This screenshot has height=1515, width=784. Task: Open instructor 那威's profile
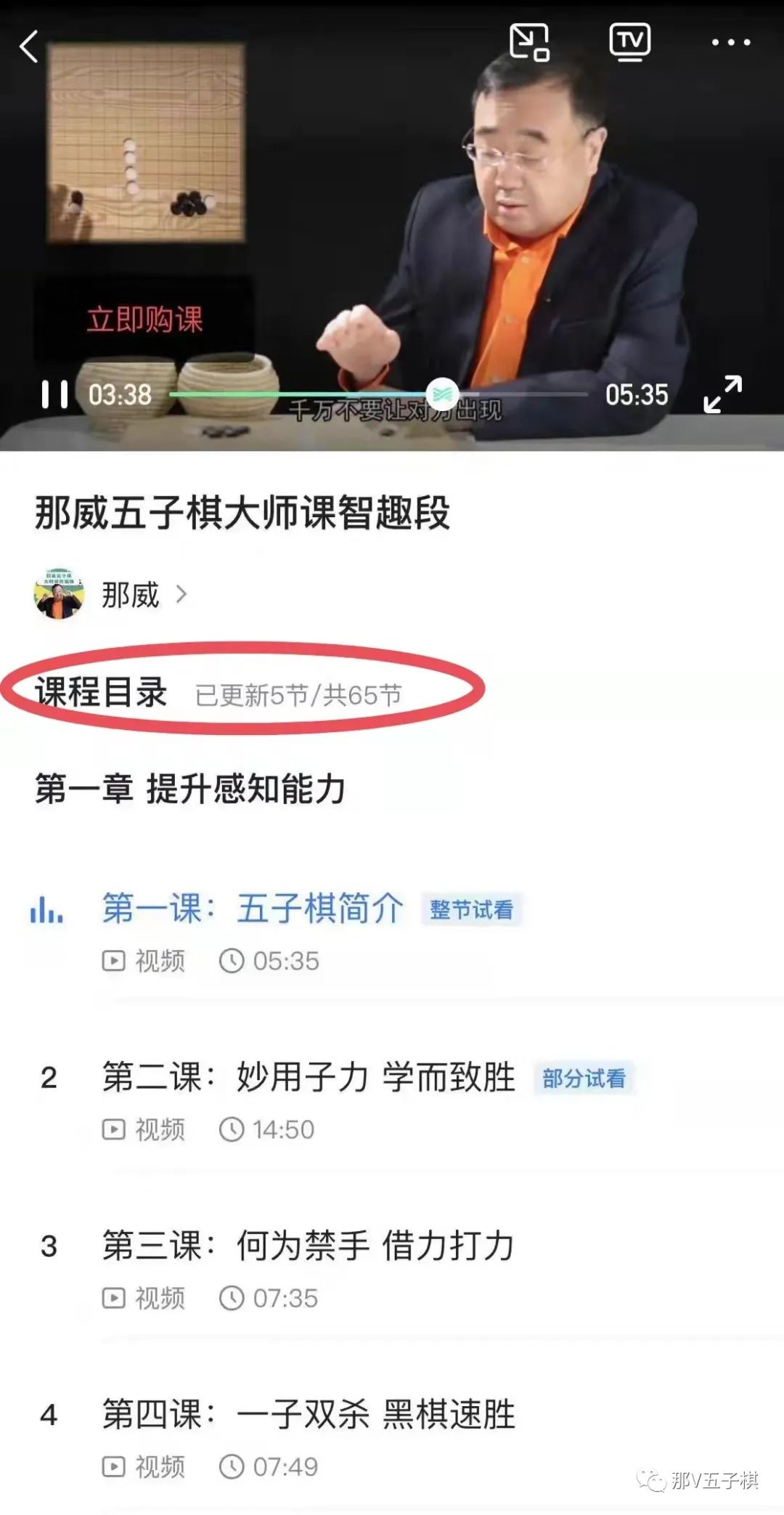tap(131, 595)
